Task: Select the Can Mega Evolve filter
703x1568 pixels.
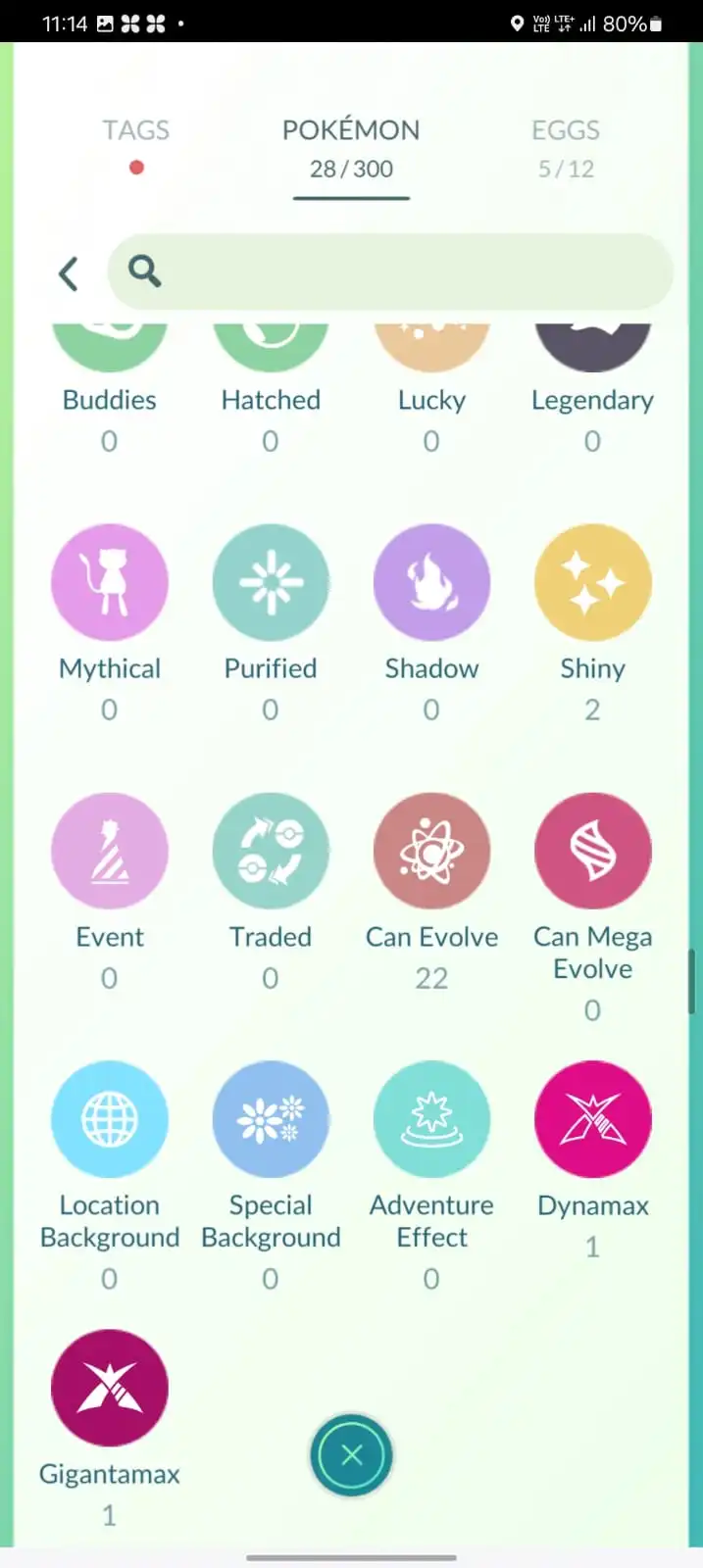Action: [592, 852]
